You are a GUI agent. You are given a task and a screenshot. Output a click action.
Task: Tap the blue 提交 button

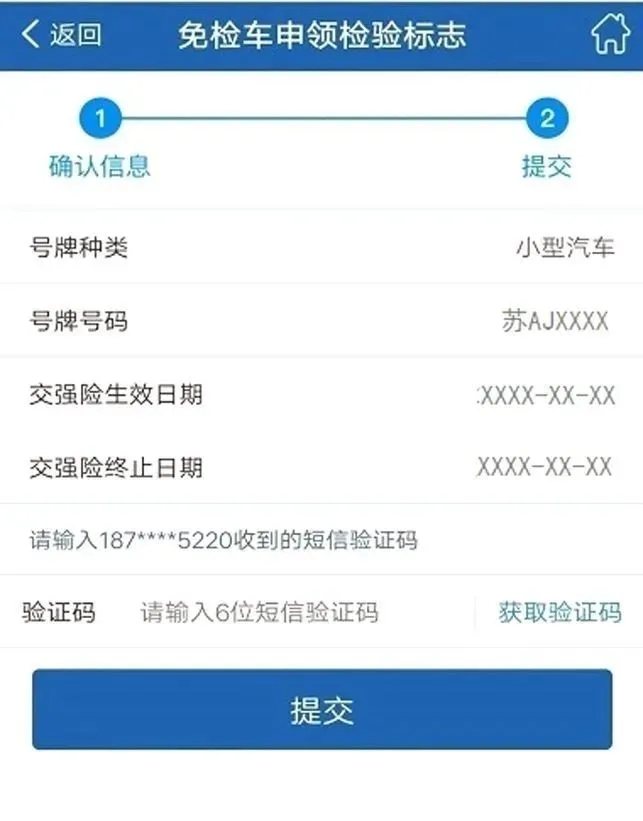[x=321, y=710]
